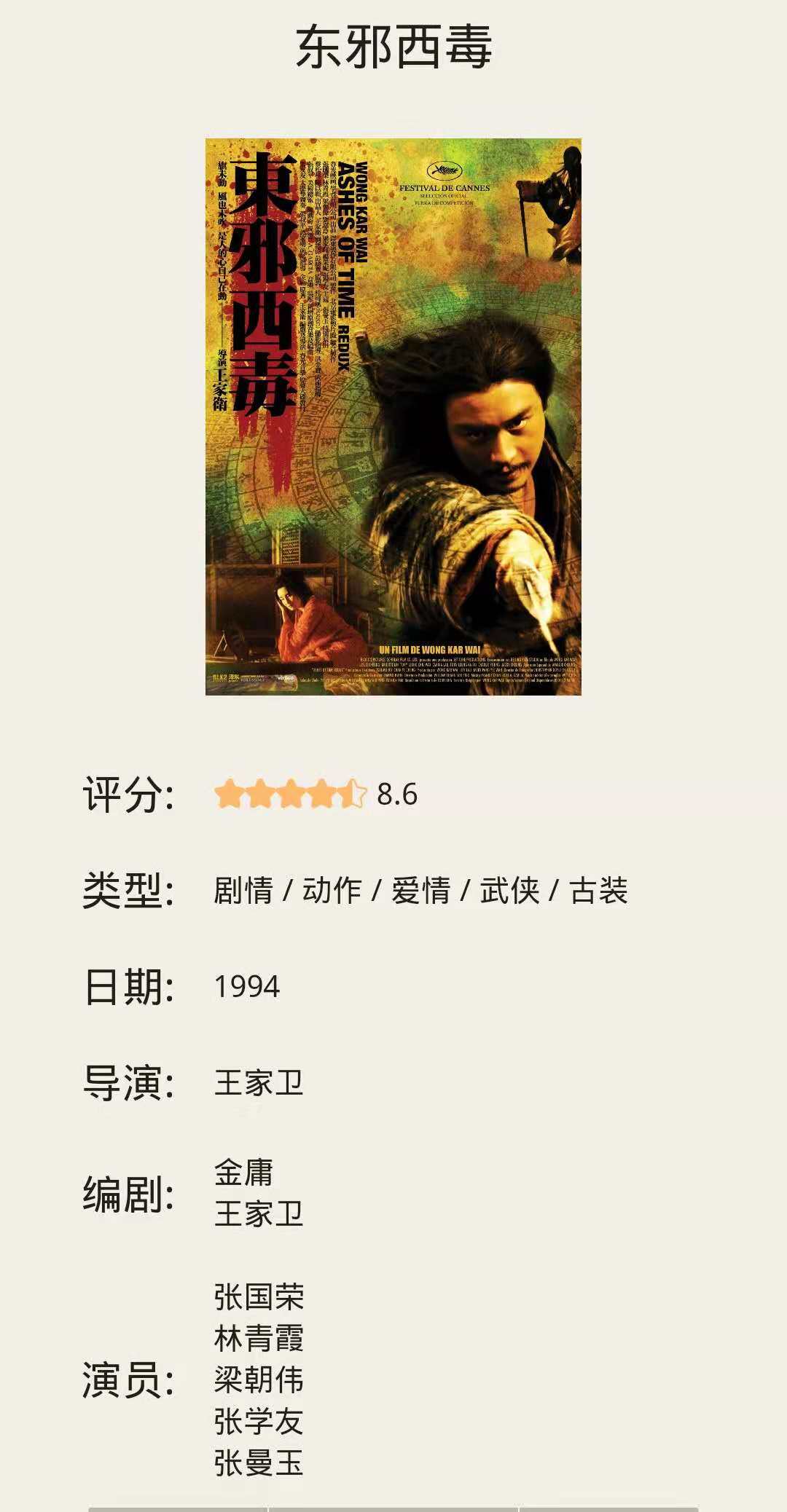The width and height of the screenshot is (787, 1512).
Task: Open the 东邪西毒 movie poster image
Action: [393, 417]
